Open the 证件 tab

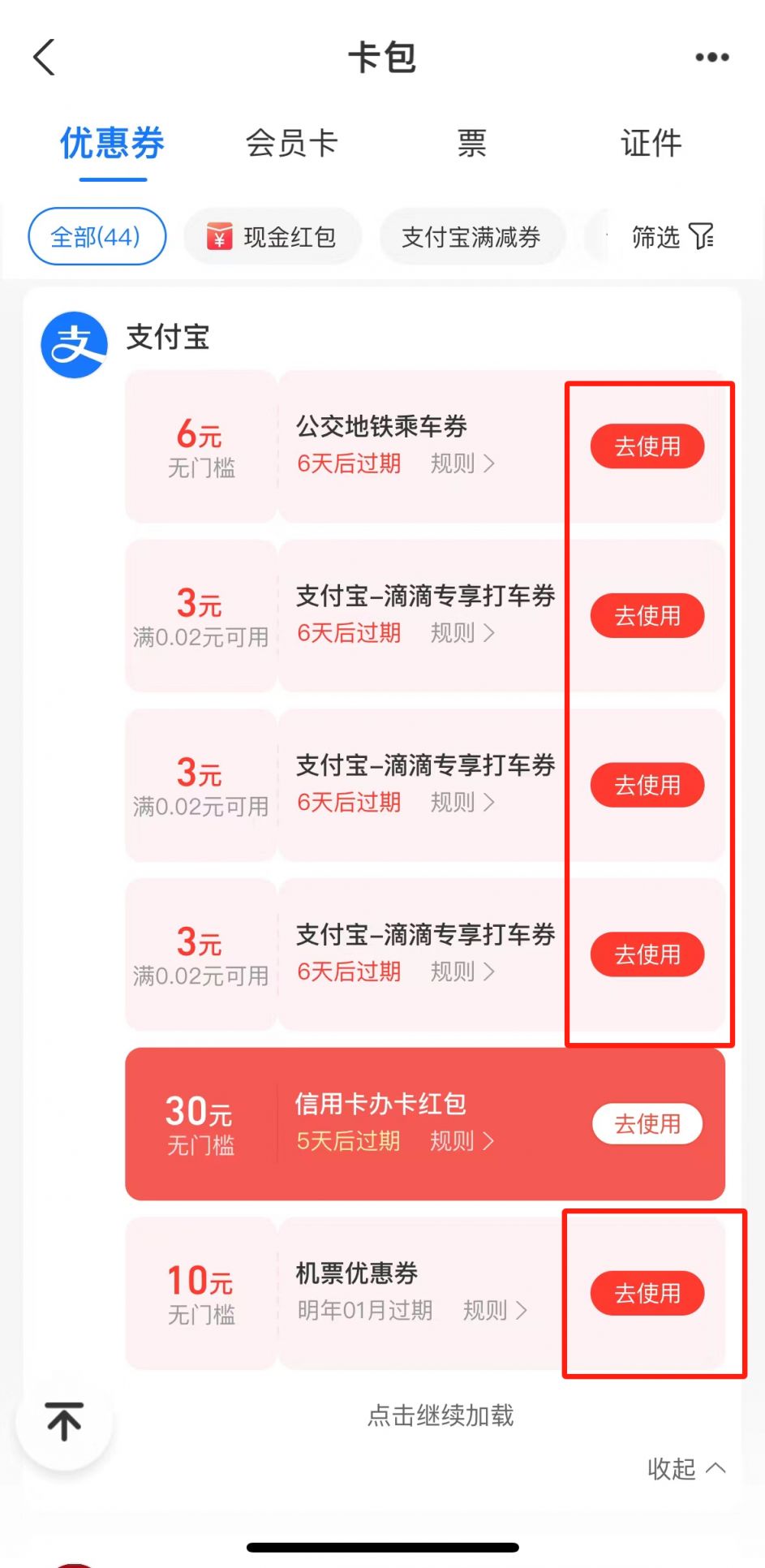651,144
